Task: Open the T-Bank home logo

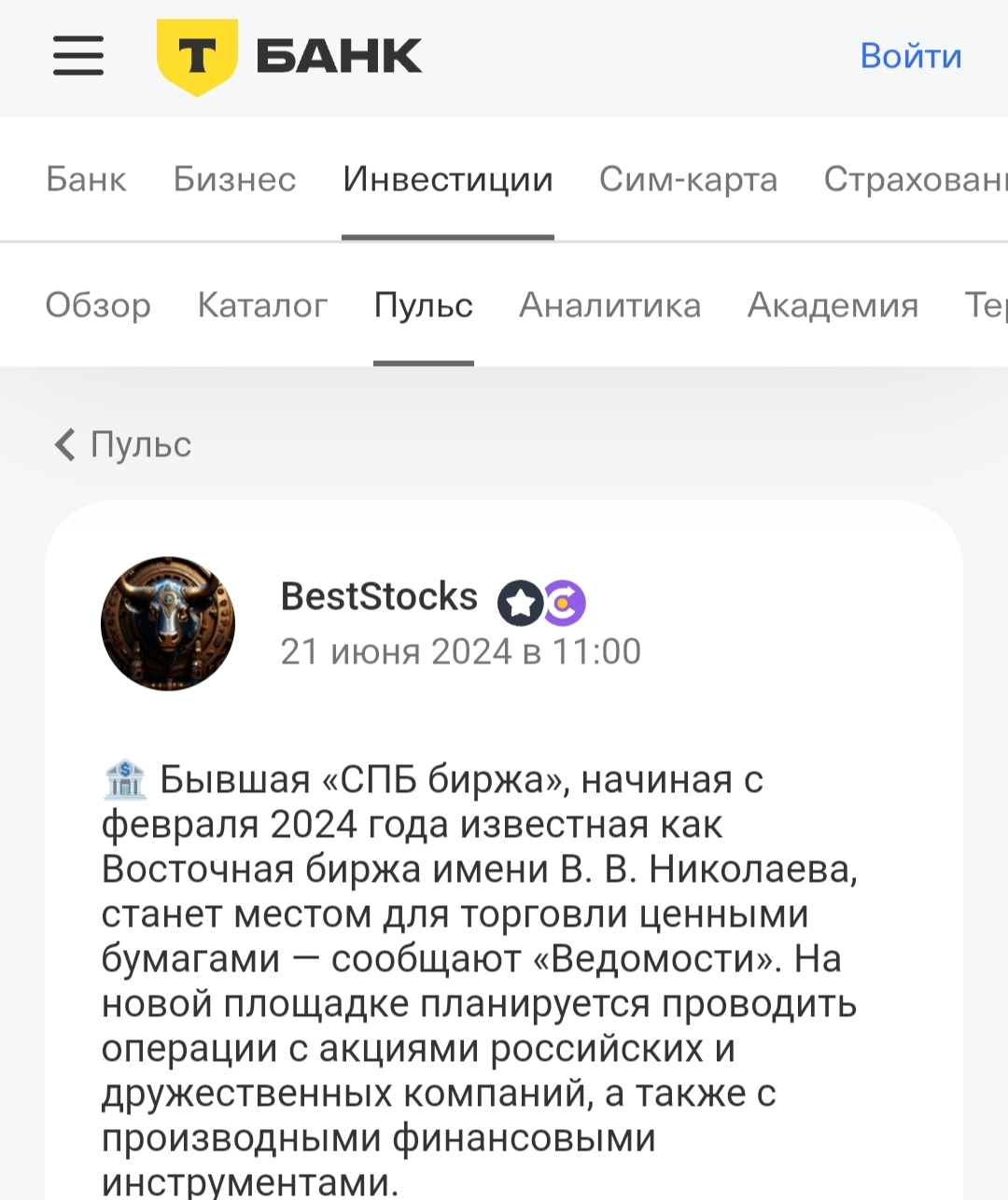Action: [289, 56]
